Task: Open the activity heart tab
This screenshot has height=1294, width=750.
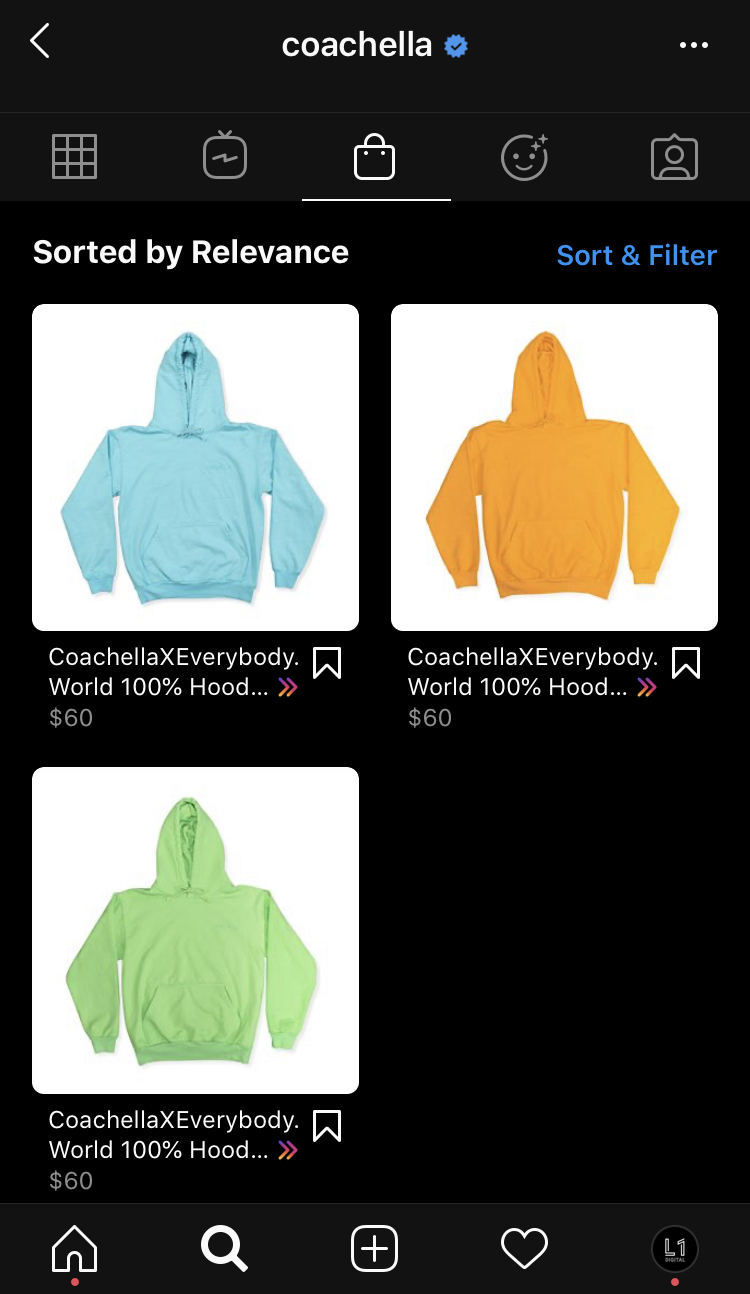Action: (x=524, y=1249)
